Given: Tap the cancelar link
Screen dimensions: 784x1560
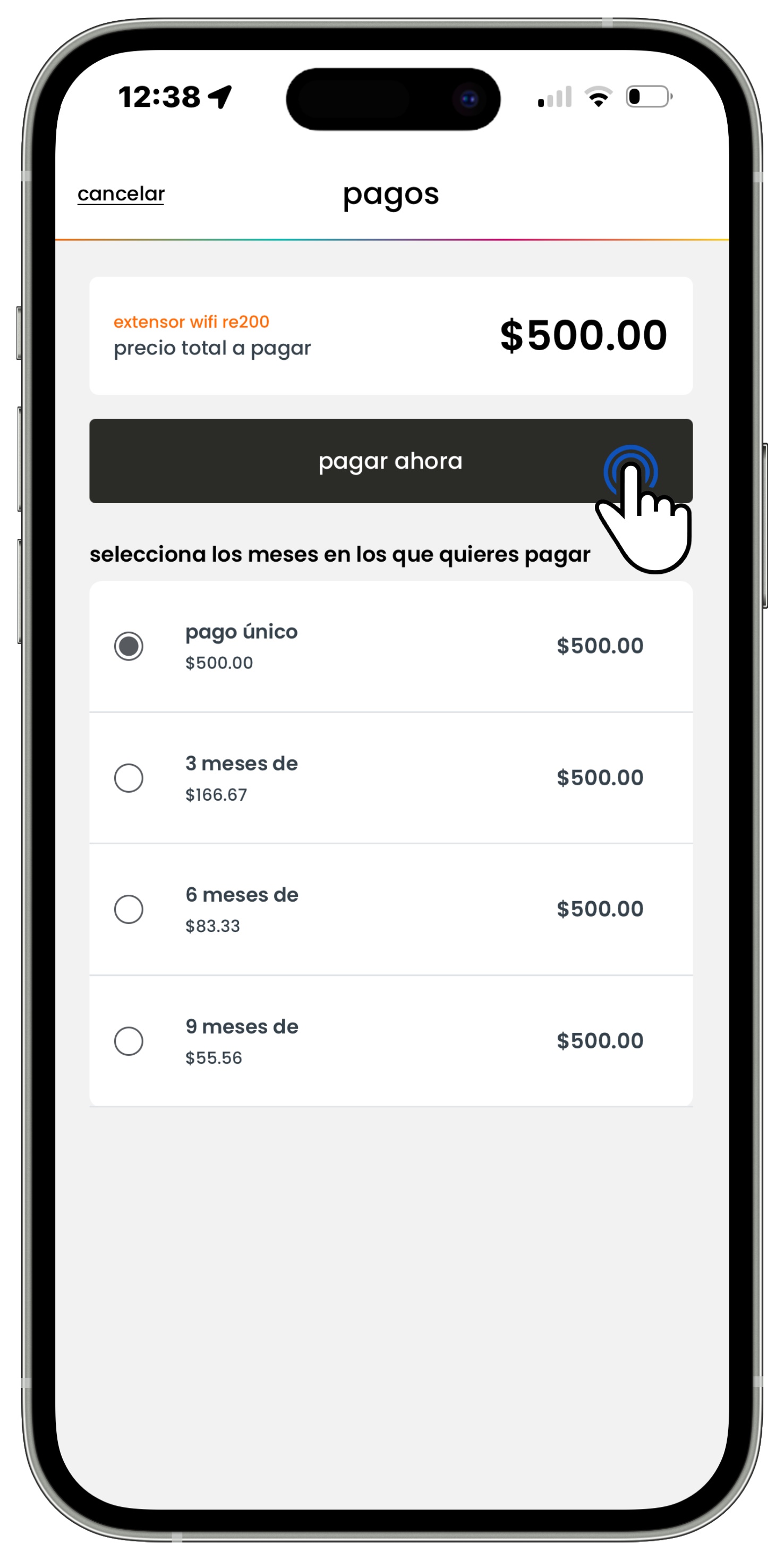Looking at the screenshot, I should pos(121,194).
